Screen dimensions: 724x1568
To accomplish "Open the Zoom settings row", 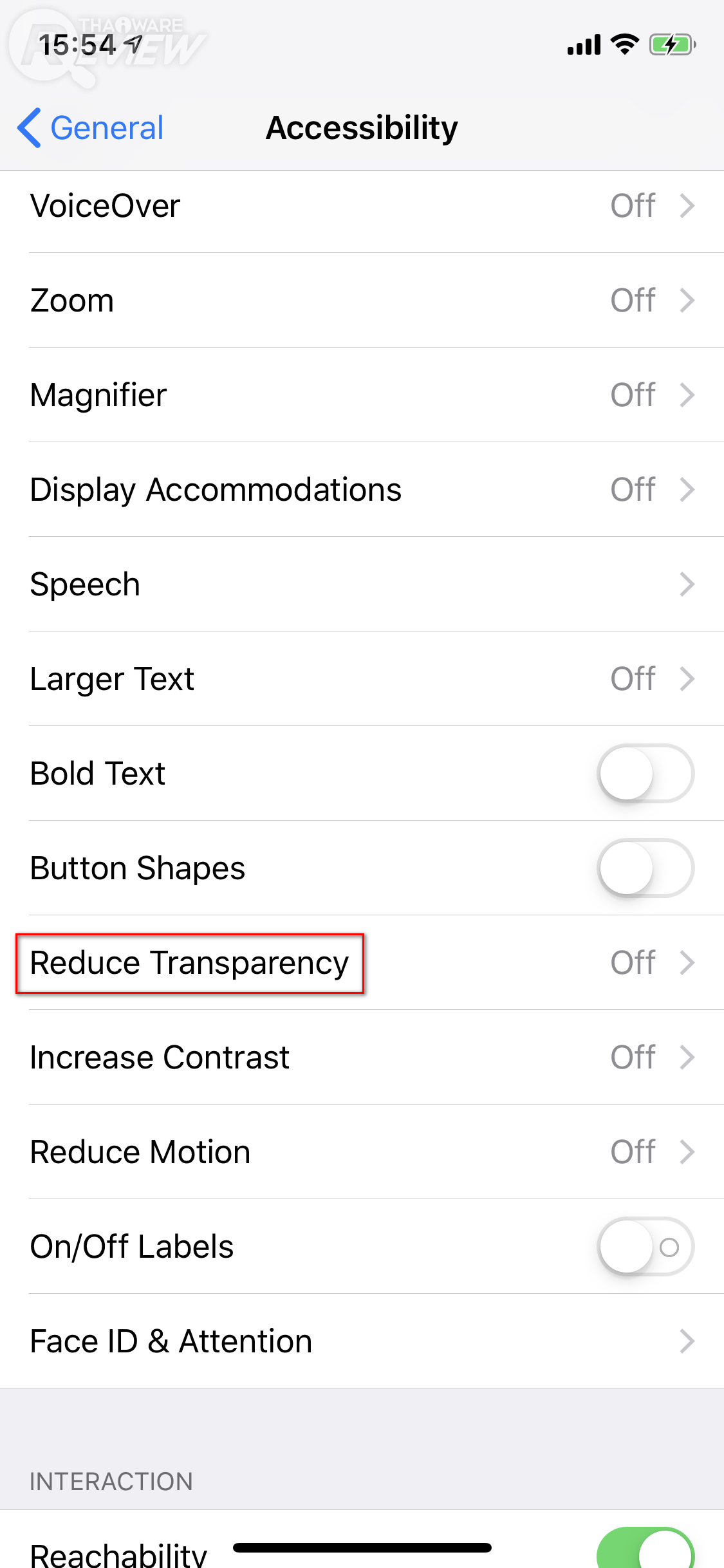I will [x=362, y=301].
